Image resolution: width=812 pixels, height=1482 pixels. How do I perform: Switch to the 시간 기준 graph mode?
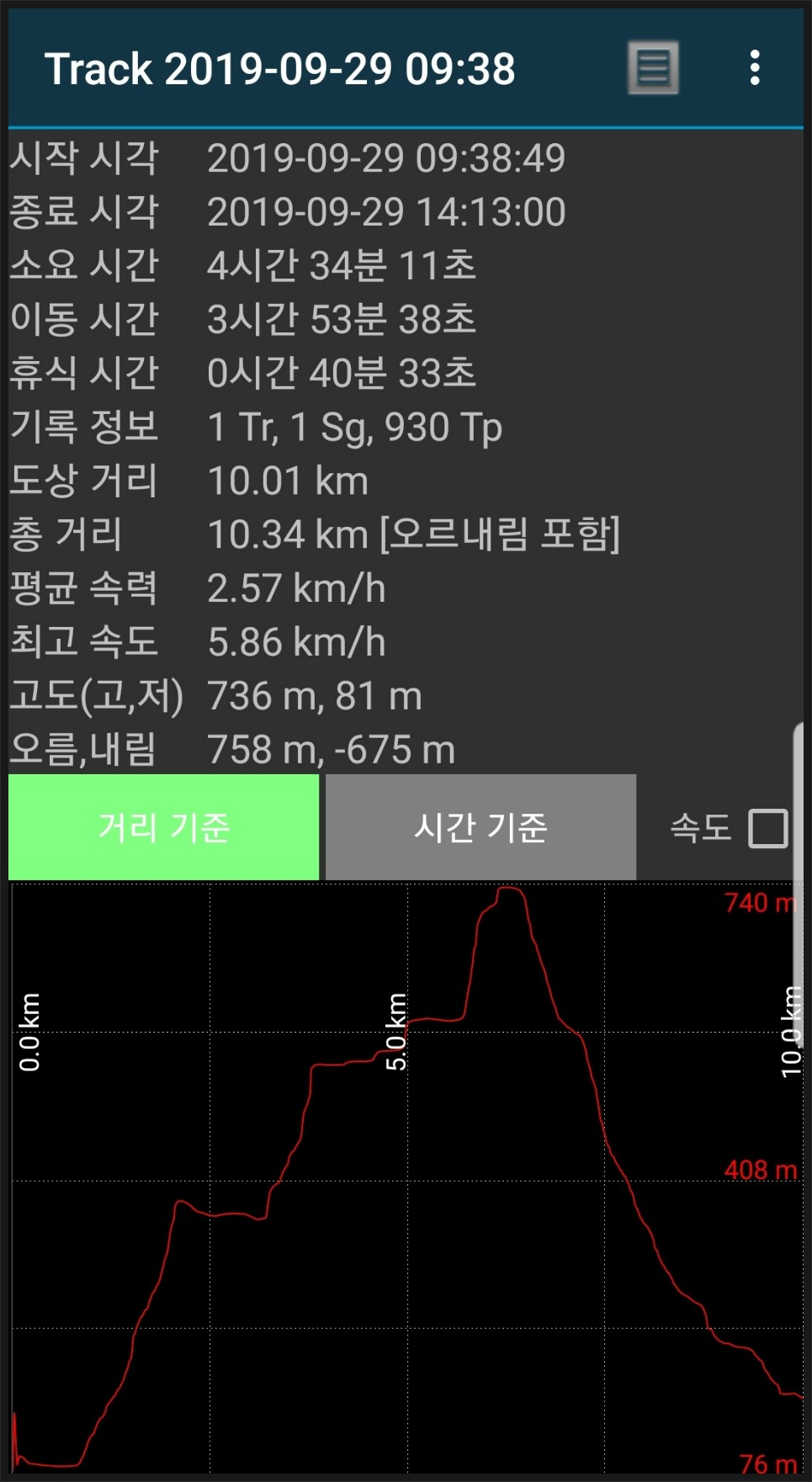480,827
